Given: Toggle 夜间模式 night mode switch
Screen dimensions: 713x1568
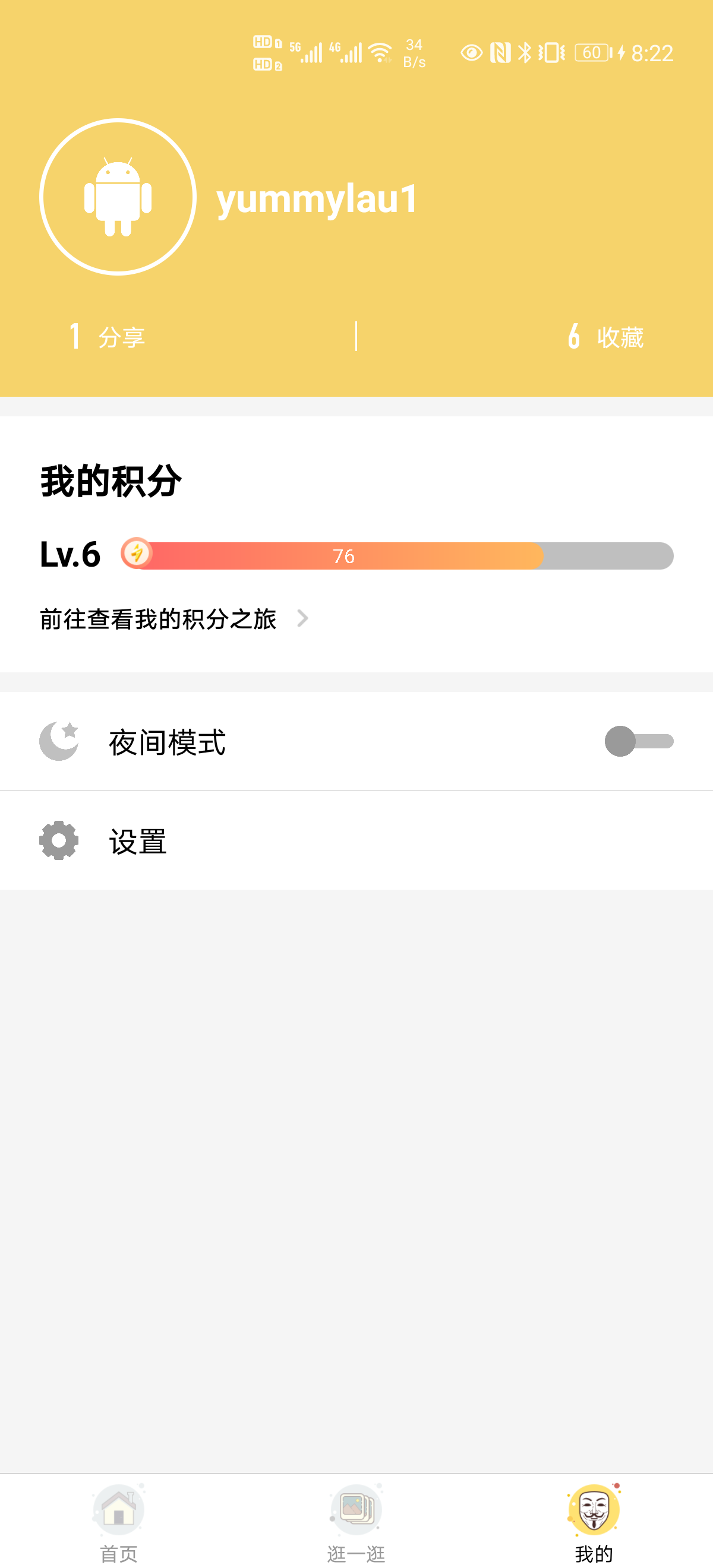Looking at the screenshot, I should 639,741.
